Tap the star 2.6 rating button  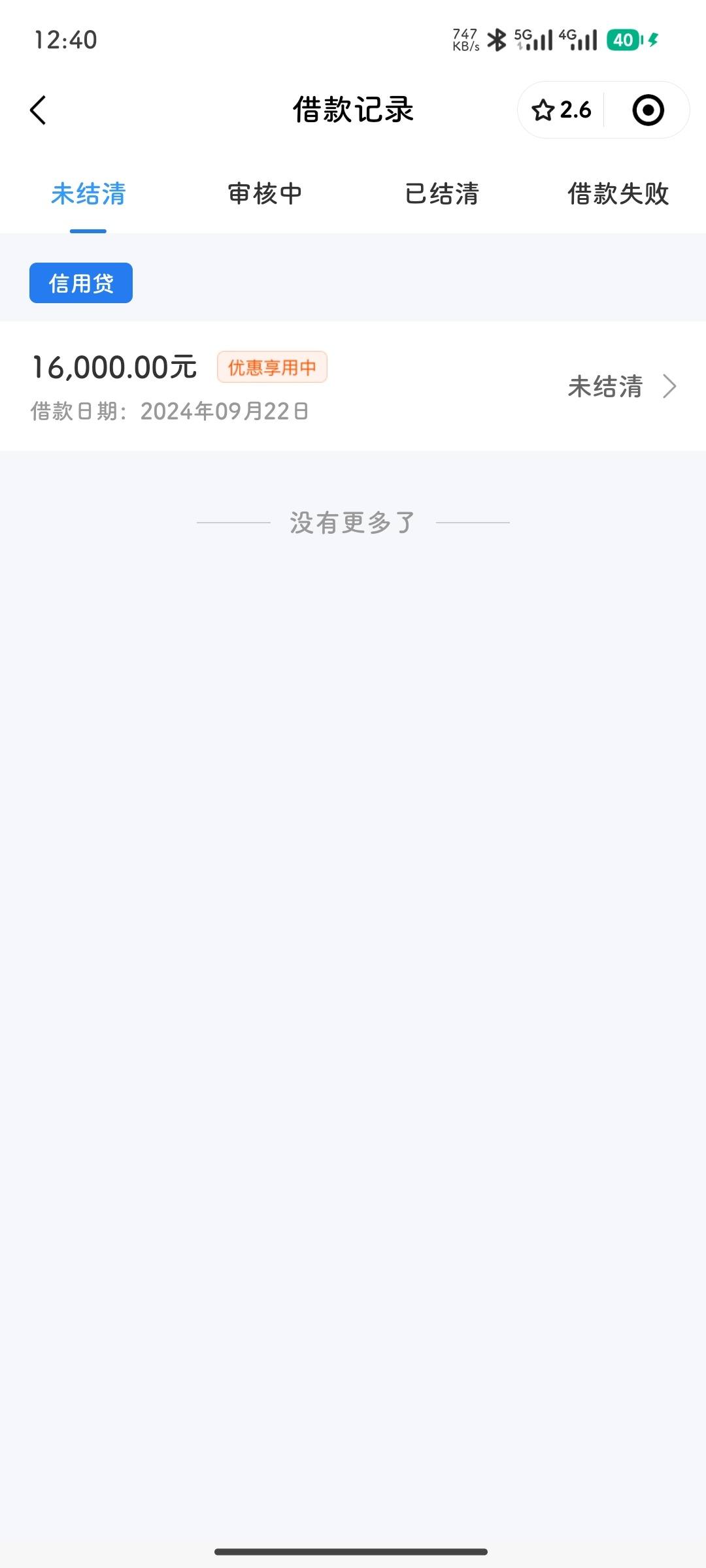(x=562, y=110)
